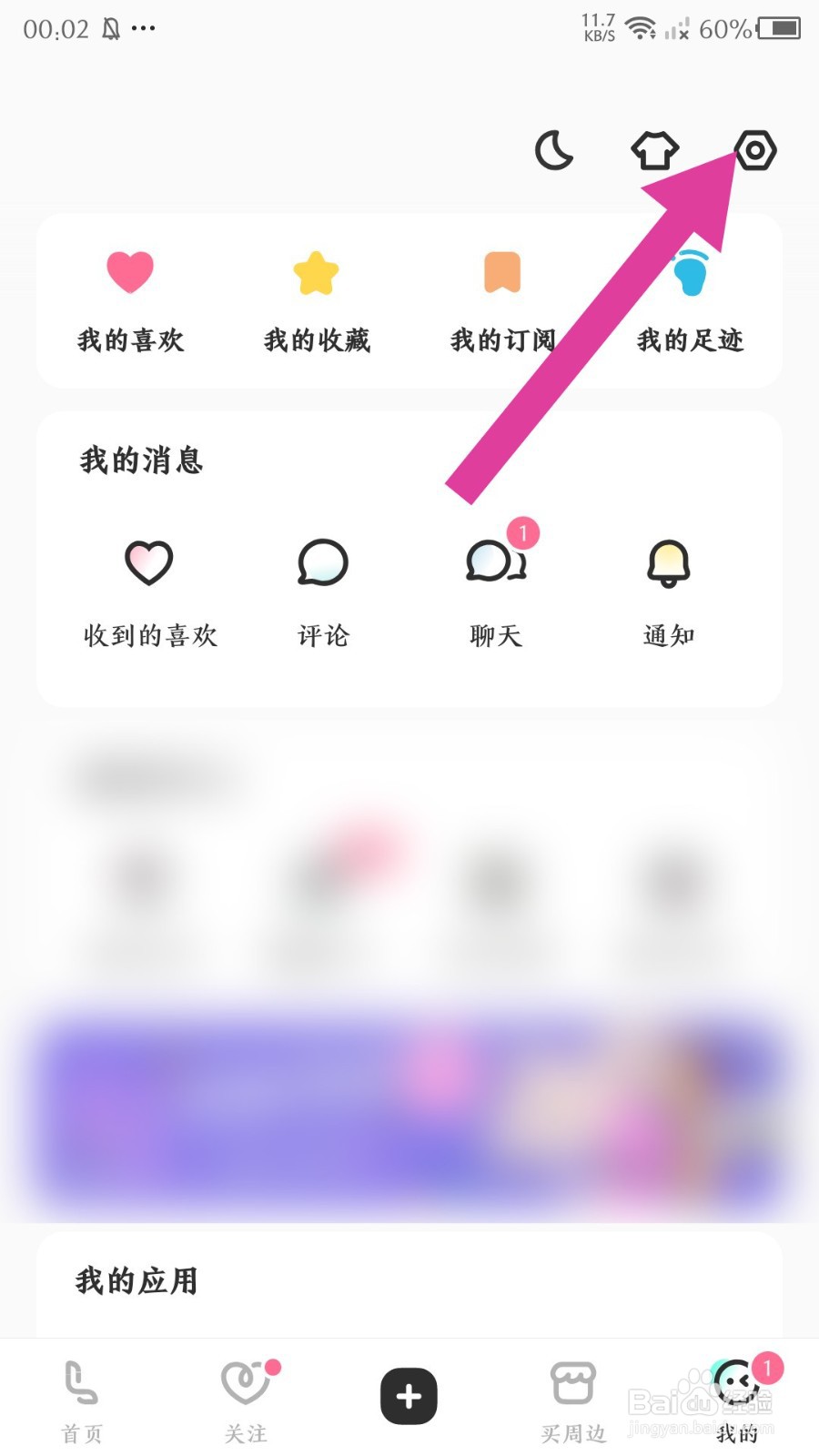The width and height of the screenshot is (819, 1456).
Task: Open the 评论 comment bubble icon
Action: point(322,562)
